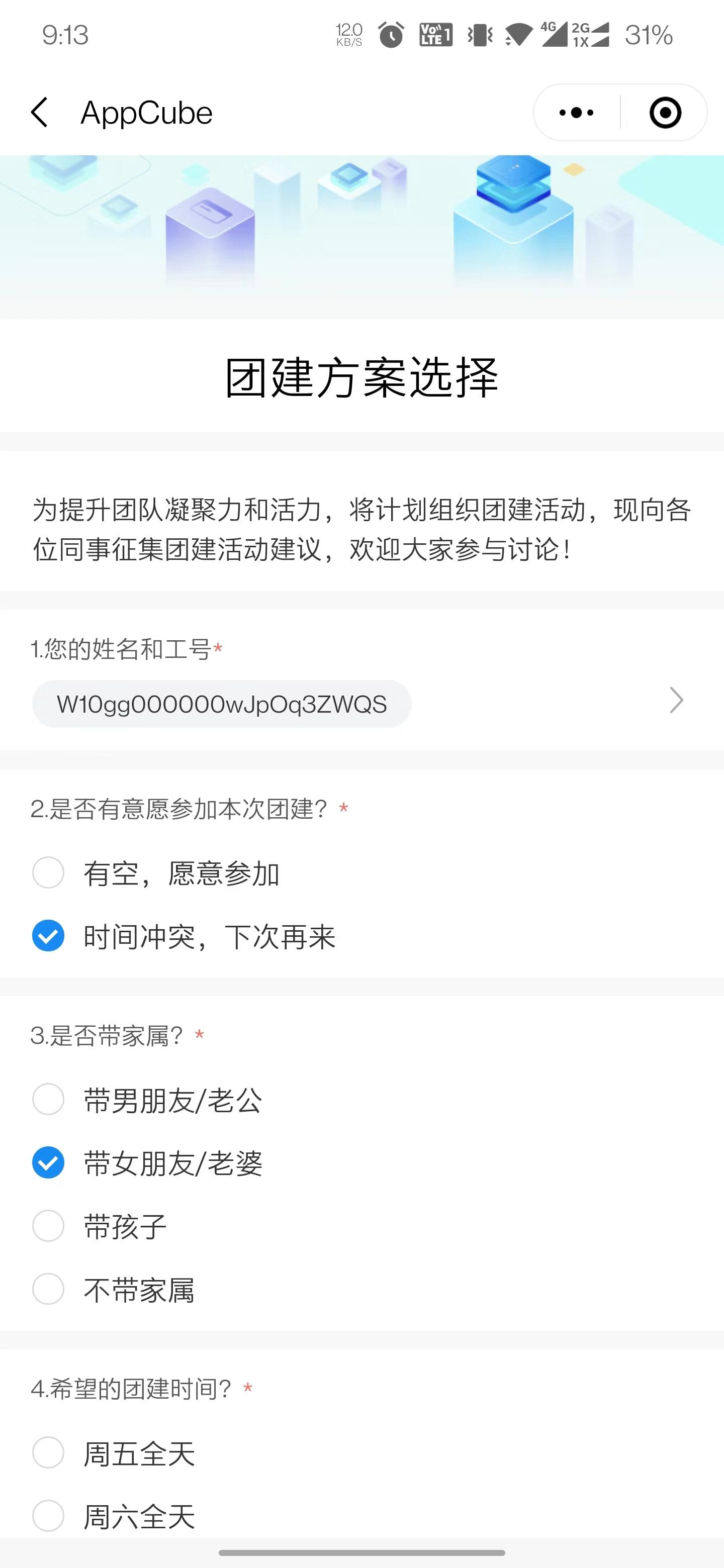Pick 不带家属 option

tap(48, 1289)
